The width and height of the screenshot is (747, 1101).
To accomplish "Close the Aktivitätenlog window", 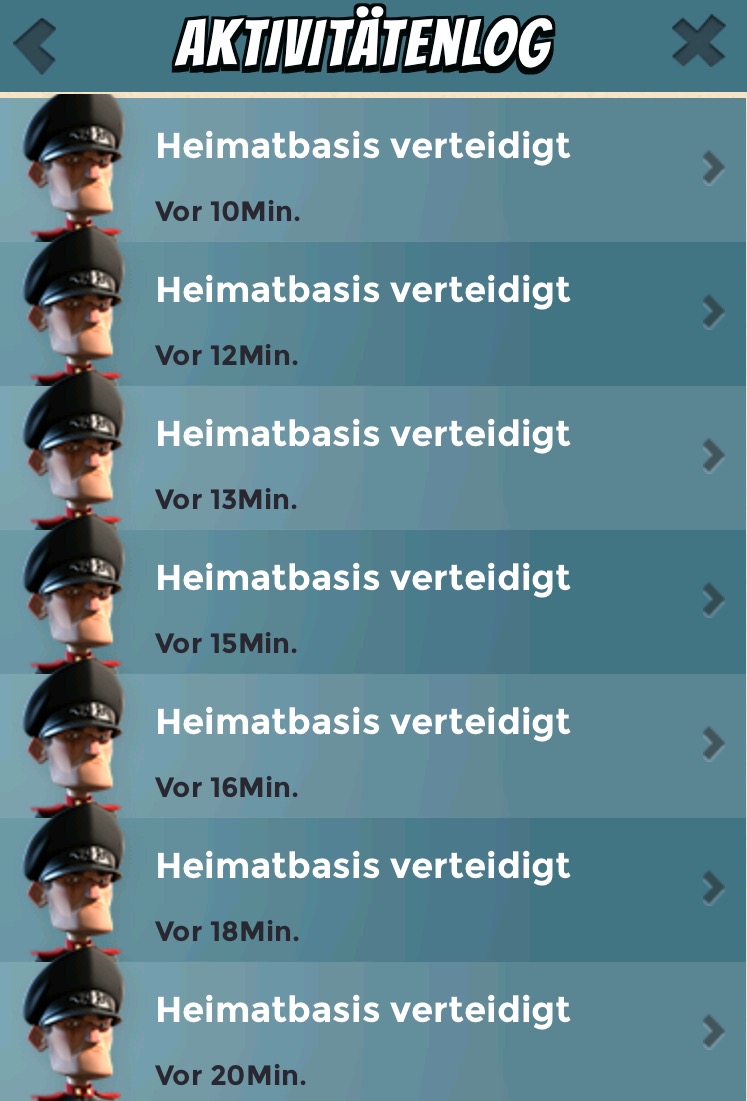I will click(x=698, y=43).
